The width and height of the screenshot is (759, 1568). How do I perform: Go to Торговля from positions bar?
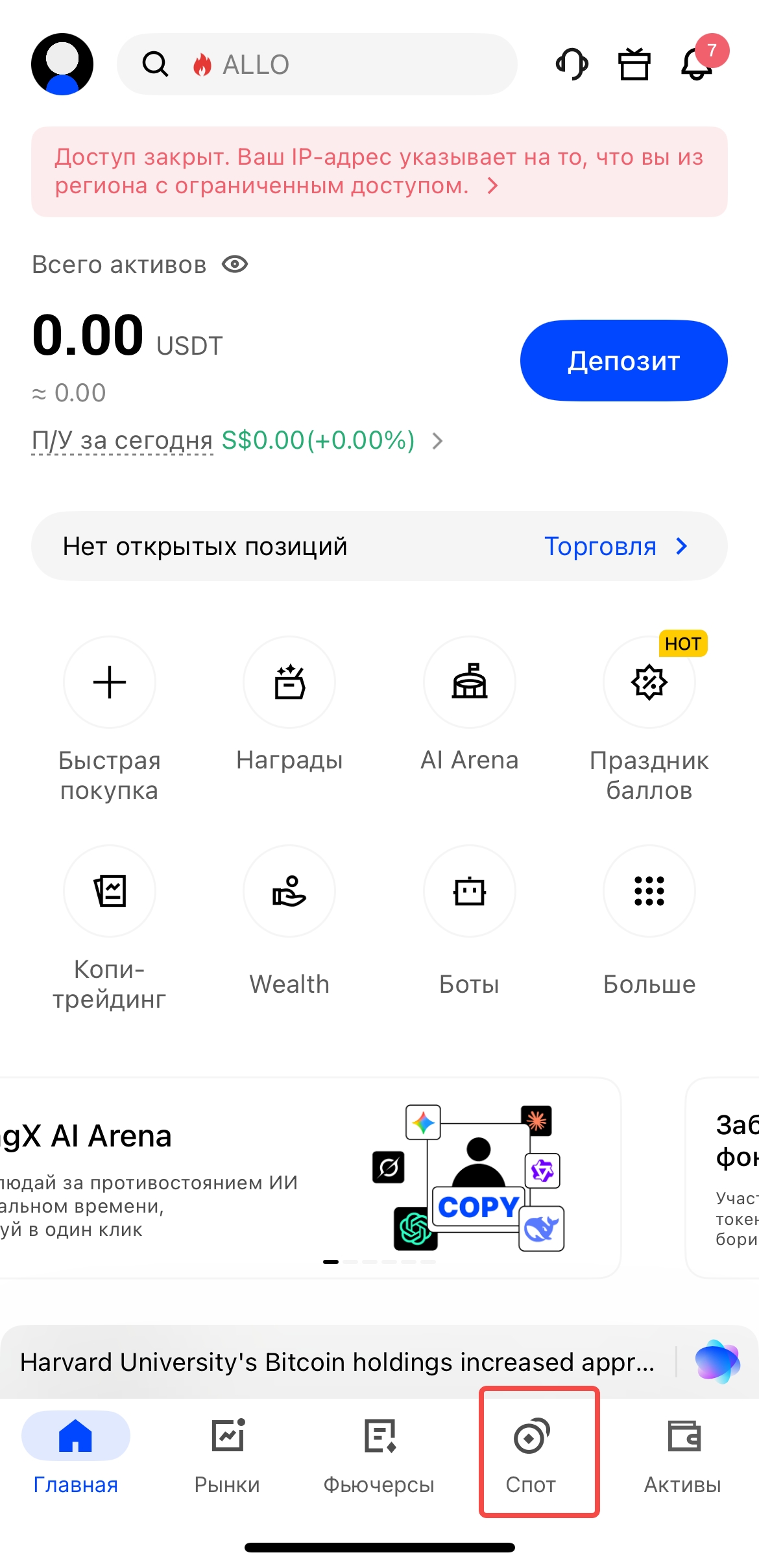[615, 547]
